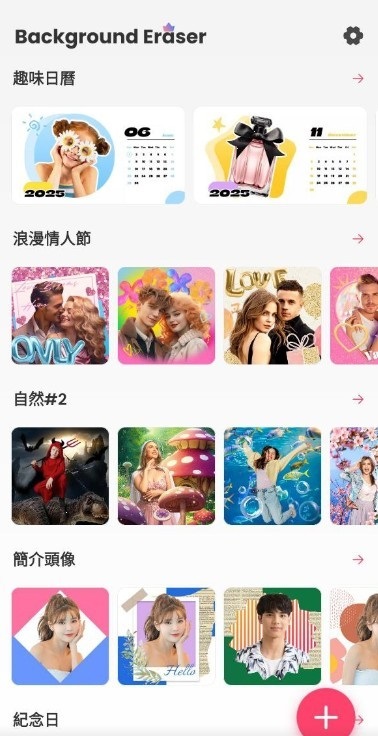Choose the mushroom forest template
Image resolution: width=378 pixels, height=736 pixels.
[x=166, y=476]
